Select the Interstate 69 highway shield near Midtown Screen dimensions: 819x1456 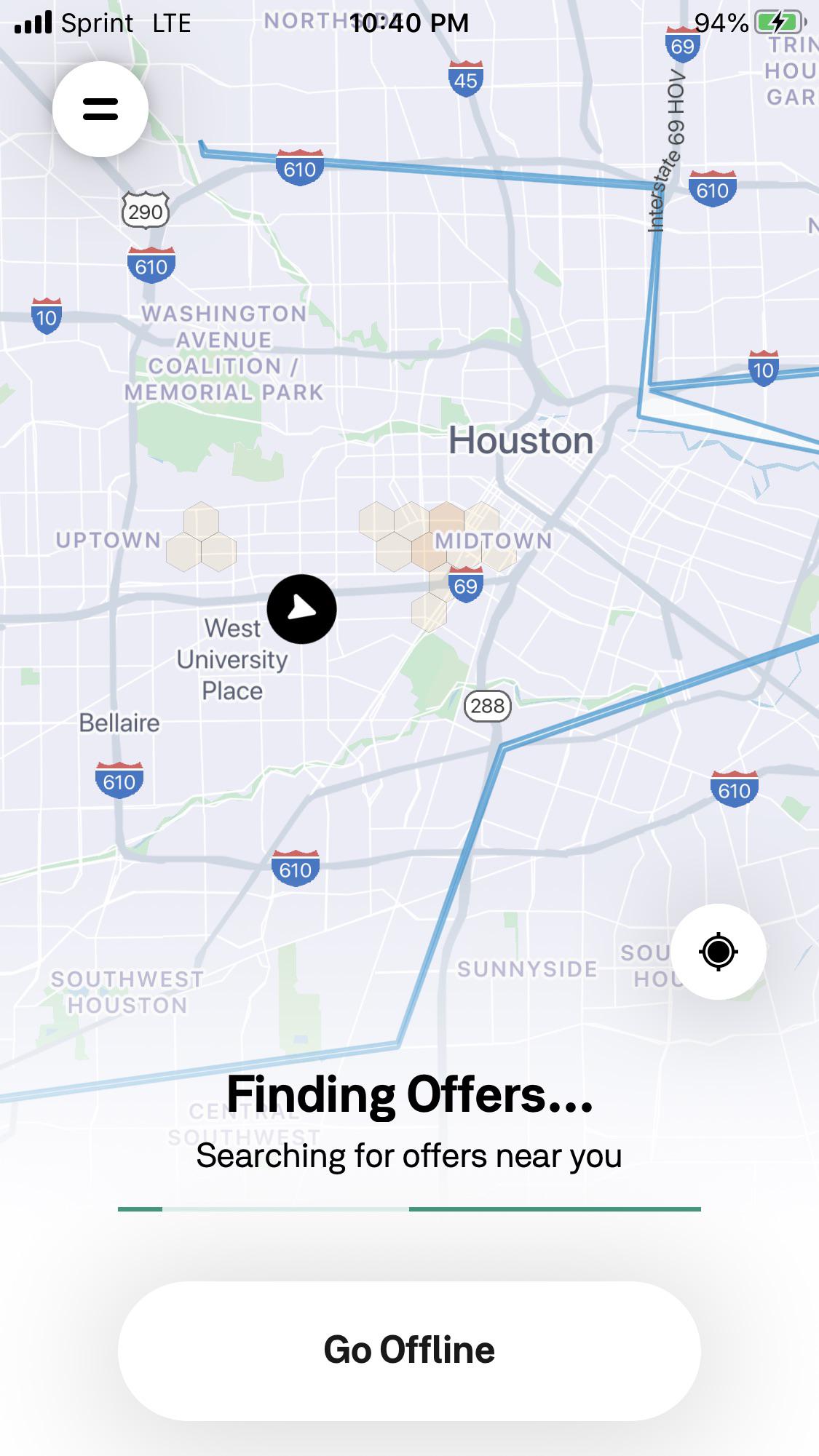(x=466, y=585)
